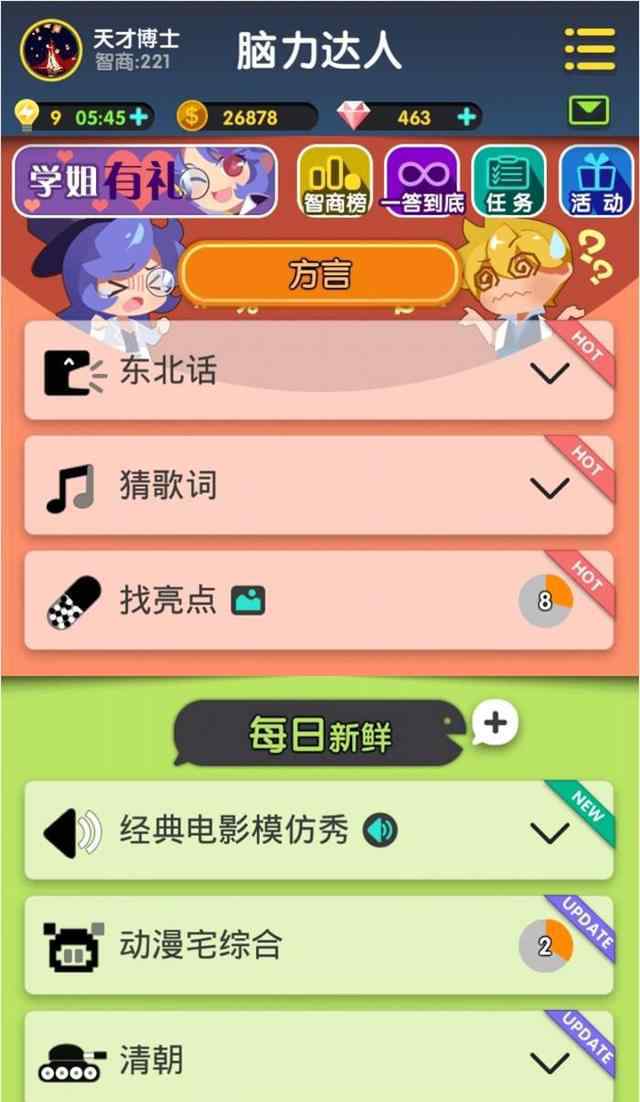Open the 智商榜 leaderboard

click(x=335, y=181)
